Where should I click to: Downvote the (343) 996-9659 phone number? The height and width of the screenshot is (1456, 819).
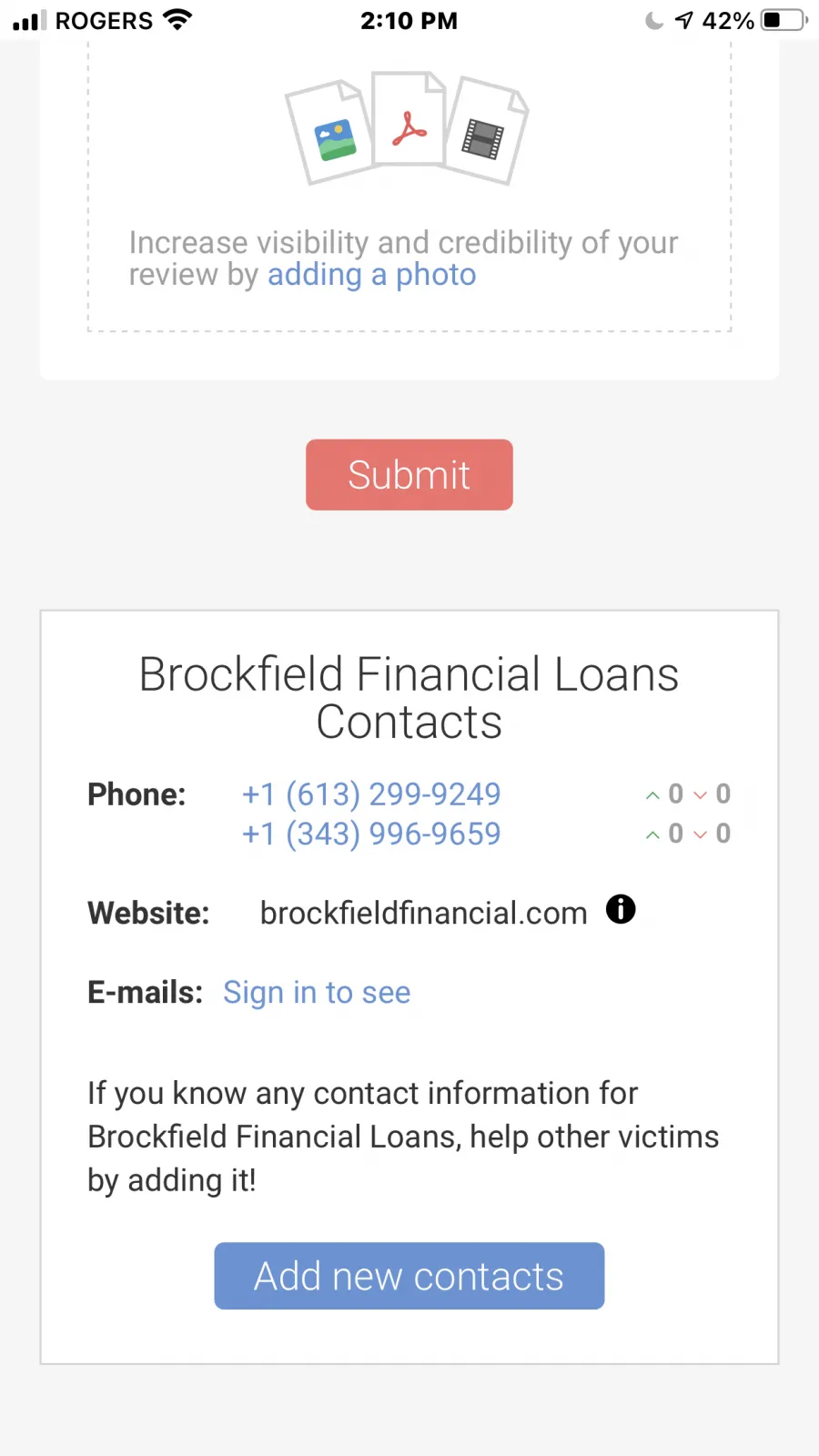pos(700,834)
